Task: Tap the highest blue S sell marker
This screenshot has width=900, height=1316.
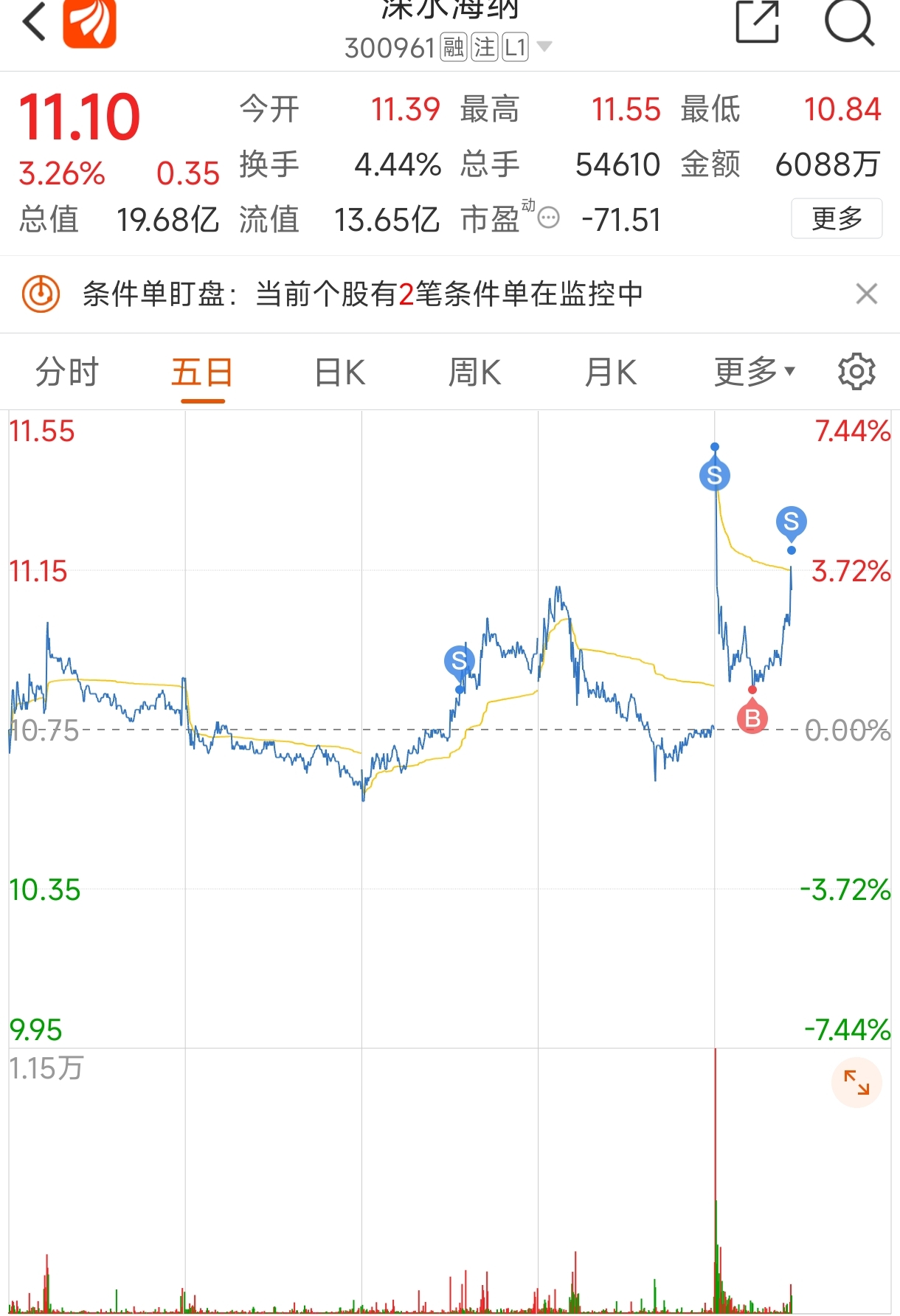Action: [713, 476]
